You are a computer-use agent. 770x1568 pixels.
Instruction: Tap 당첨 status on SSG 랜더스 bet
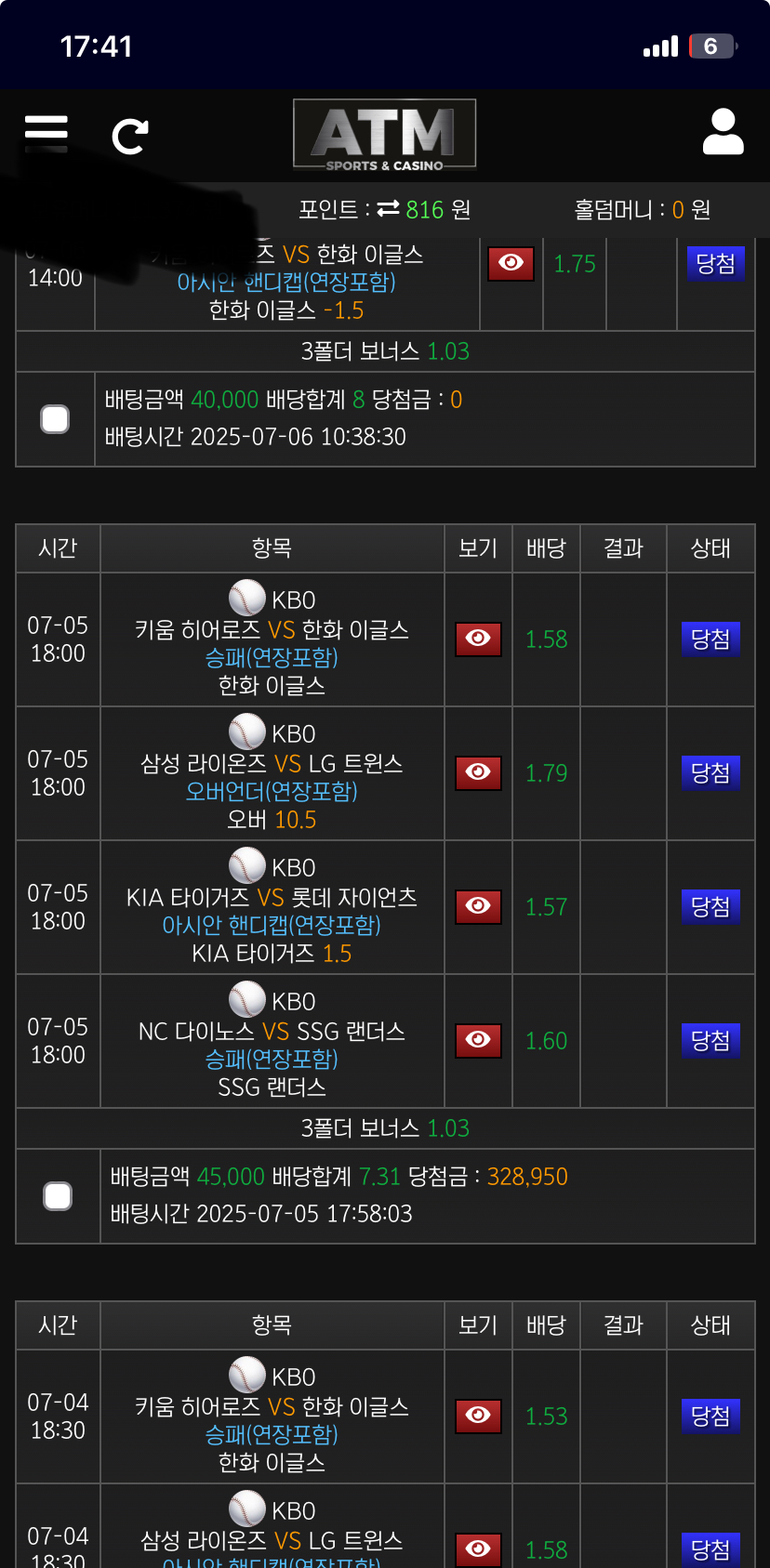point(710,1040)
